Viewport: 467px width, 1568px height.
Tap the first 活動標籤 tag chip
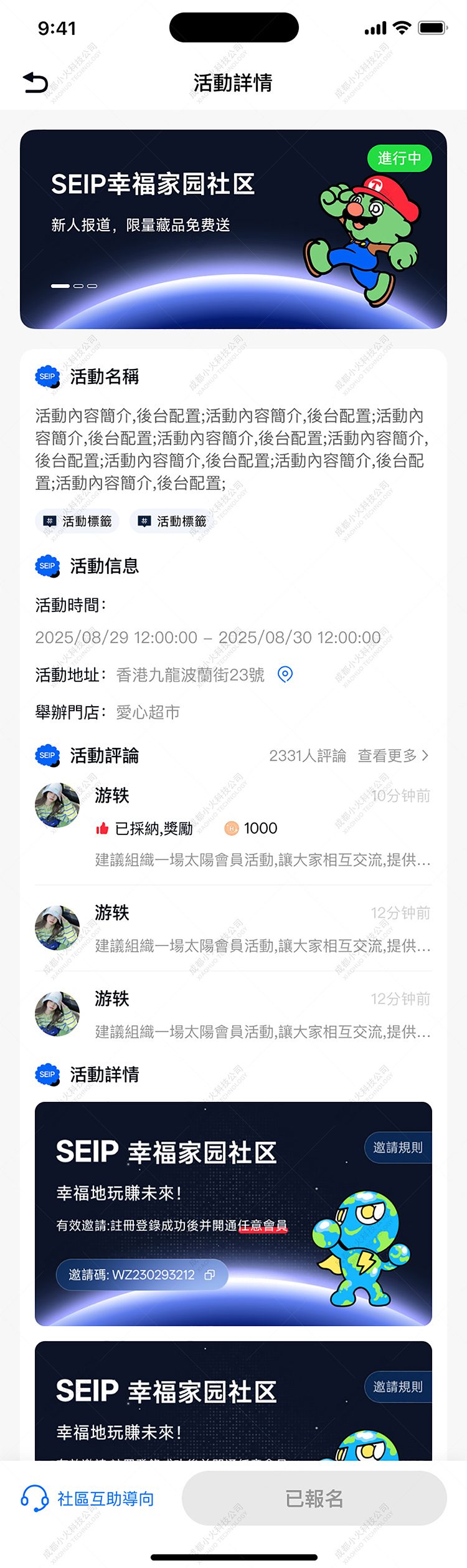(78, 521)
